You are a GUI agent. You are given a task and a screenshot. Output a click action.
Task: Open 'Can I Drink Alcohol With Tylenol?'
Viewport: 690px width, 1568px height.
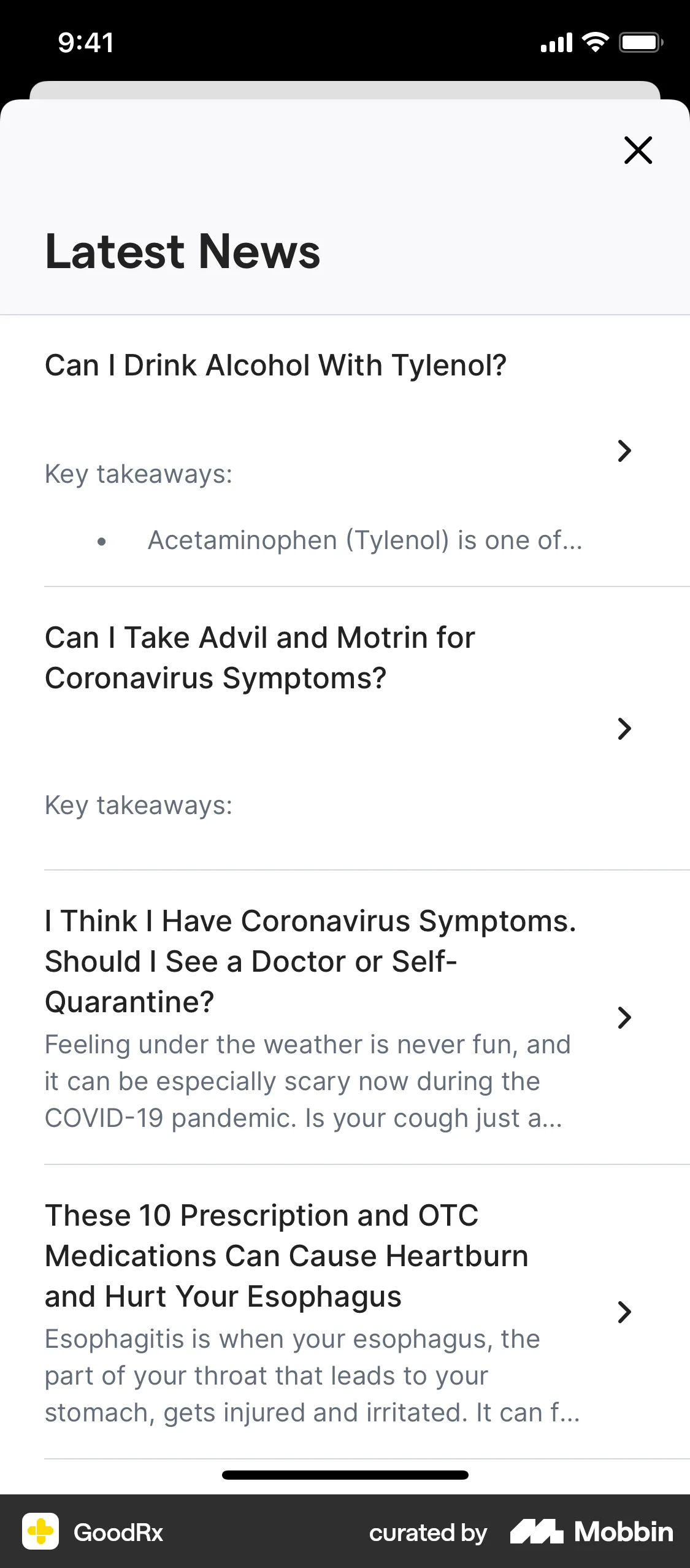[275, 364]
